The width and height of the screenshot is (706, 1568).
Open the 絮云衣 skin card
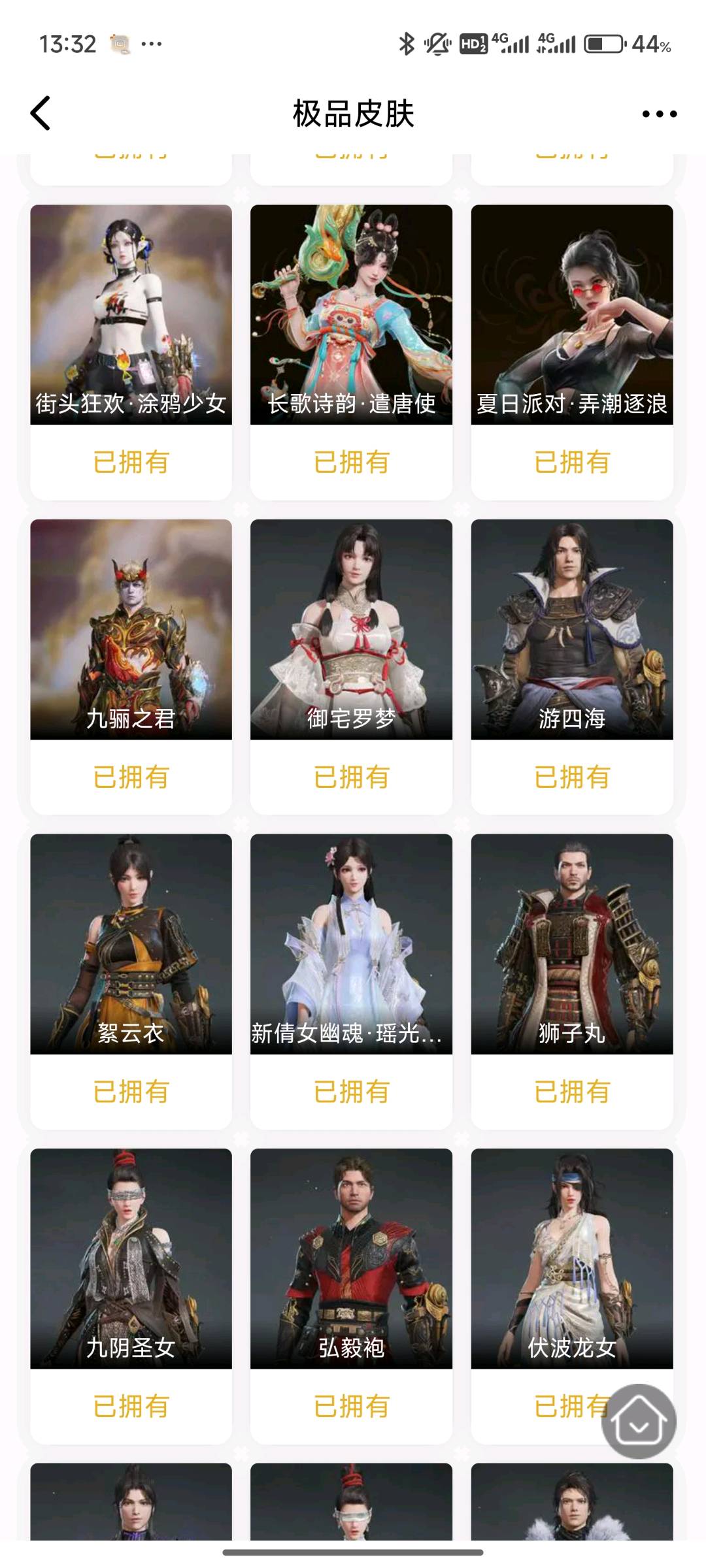pyautogui.click(x=131, y=944)
